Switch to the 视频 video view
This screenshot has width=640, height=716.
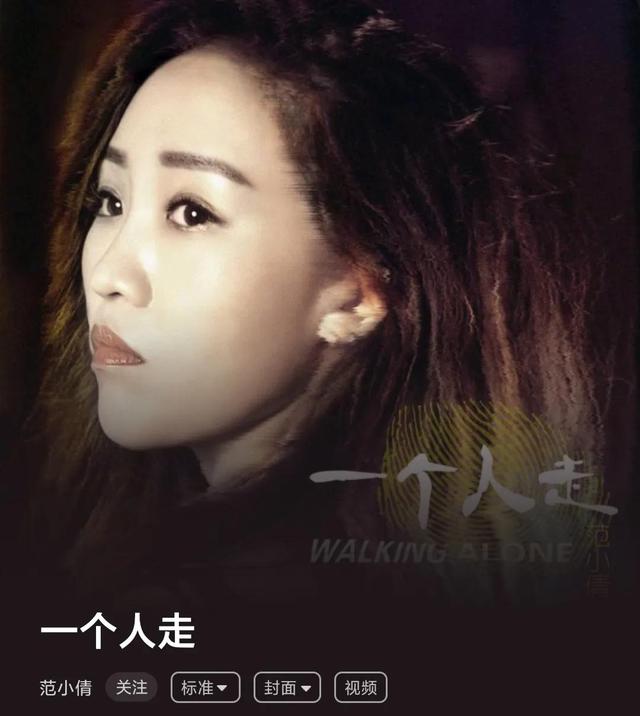360,687
